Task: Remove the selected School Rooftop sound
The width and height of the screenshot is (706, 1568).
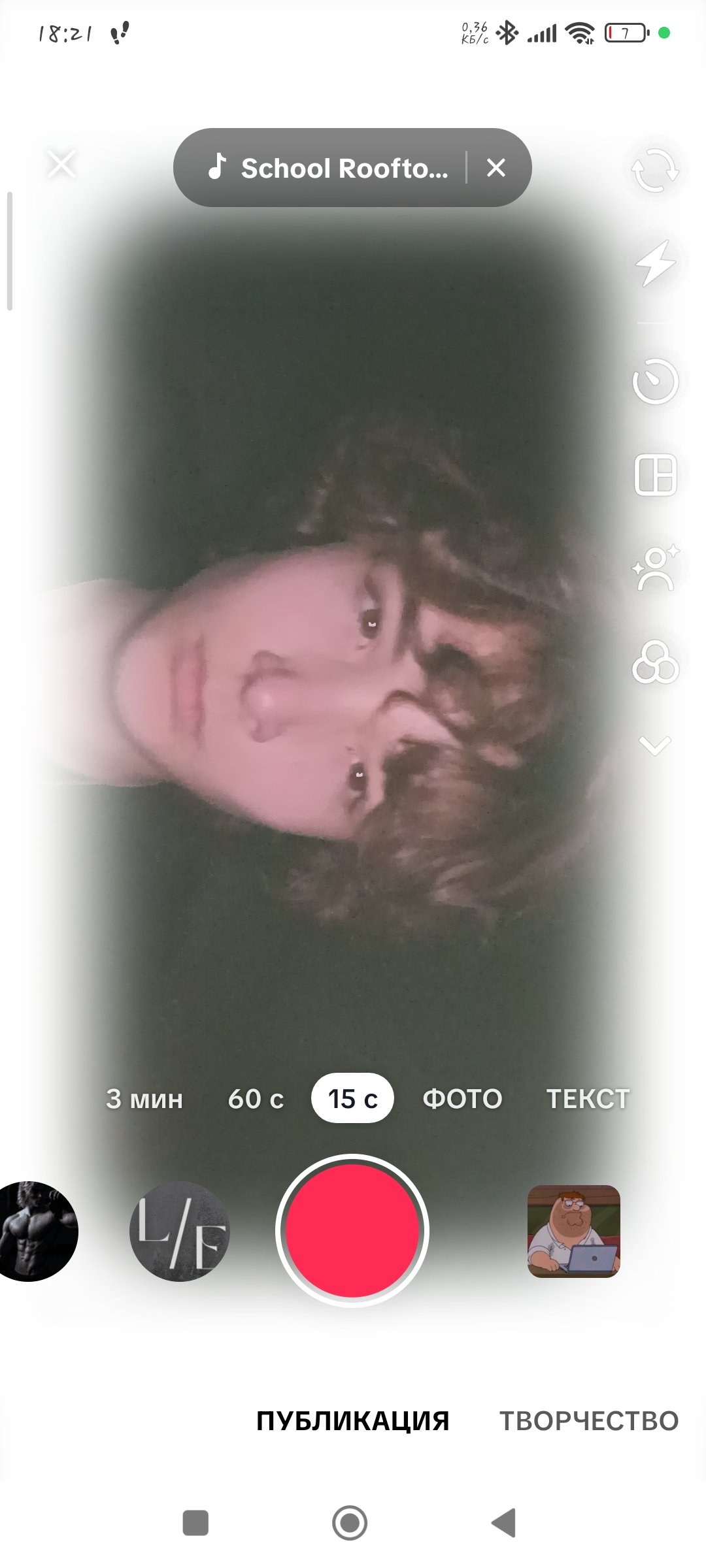Action: pyautogui.click(x=496, y=168)
